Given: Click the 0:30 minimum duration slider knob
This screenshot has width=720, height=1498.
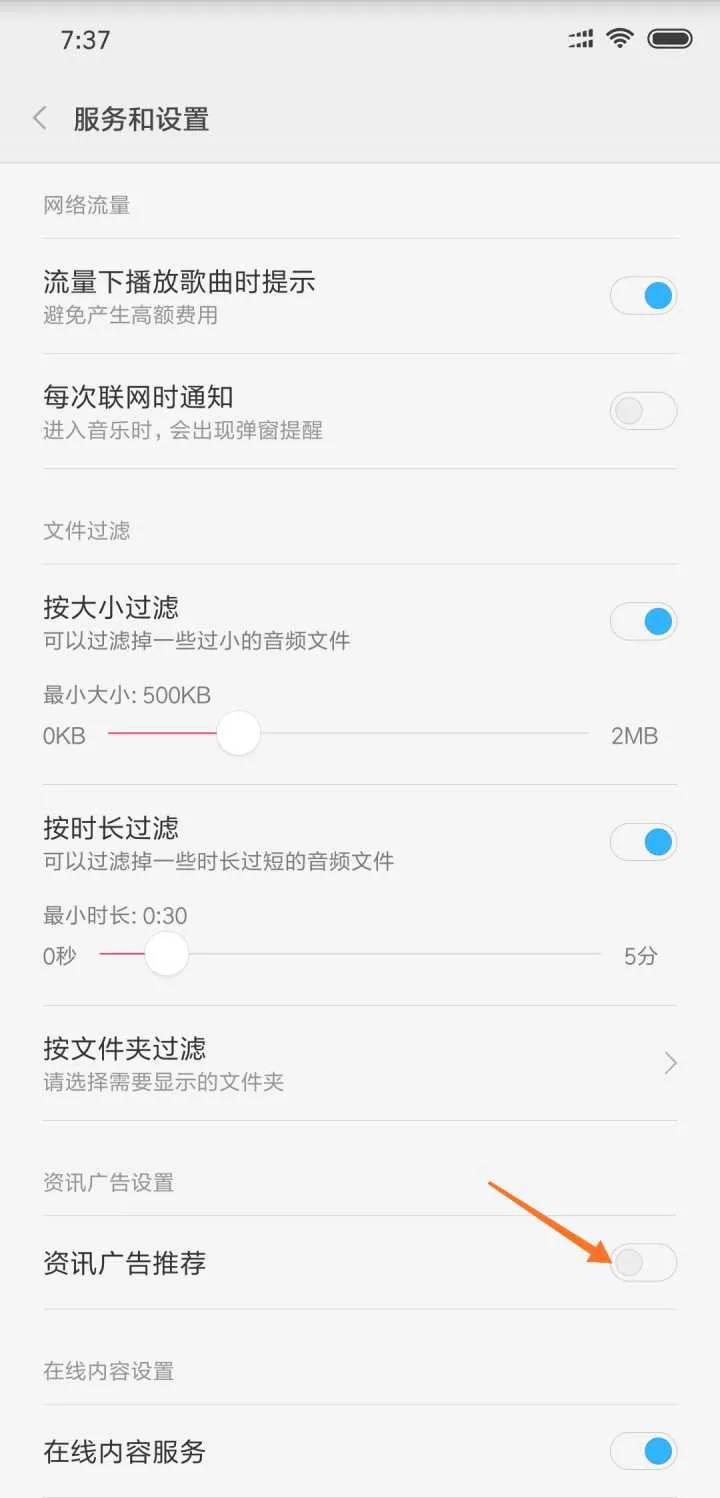Looking at the screenshot, I should coord(166,955).
